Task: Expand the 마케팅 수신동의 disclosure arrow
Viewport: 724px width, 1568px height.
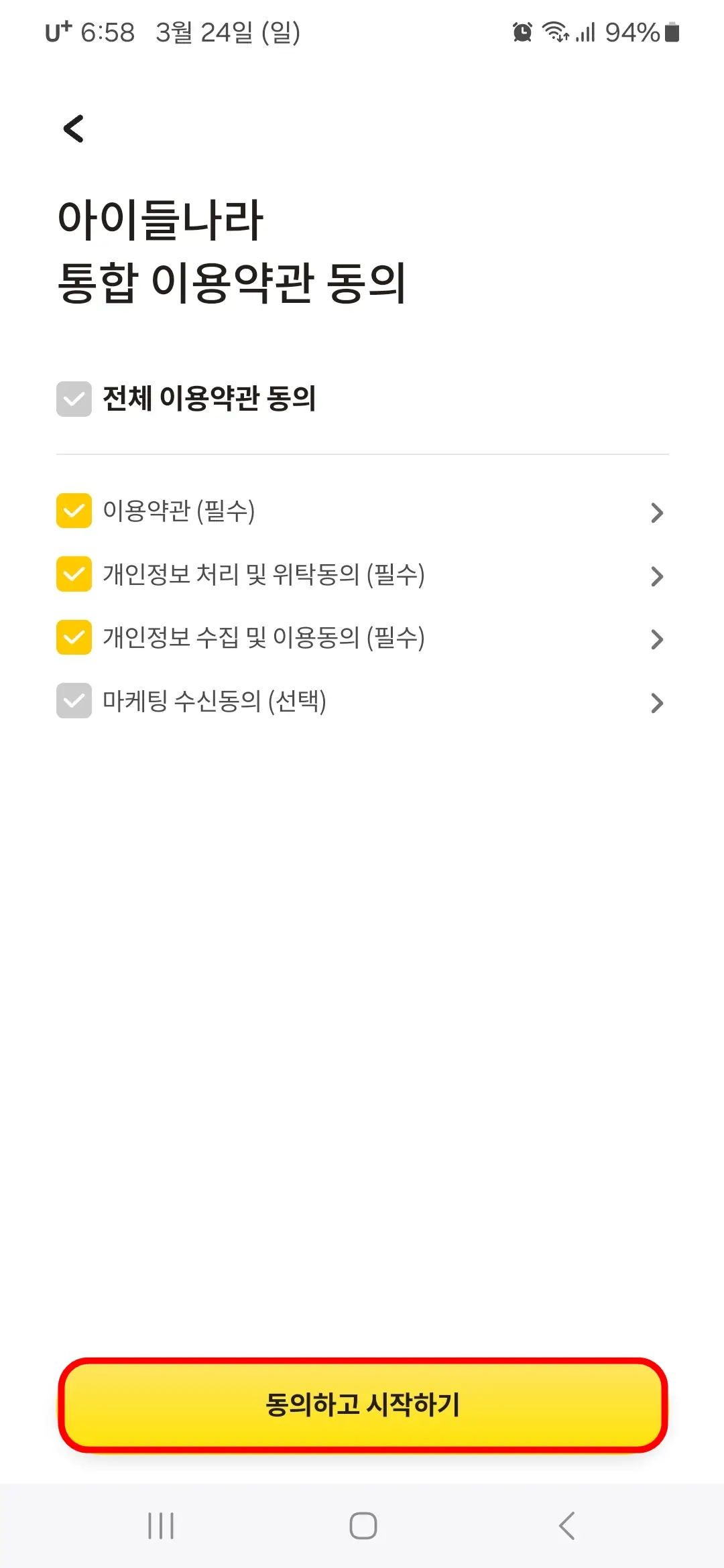Action: click(x=656, y=702)
